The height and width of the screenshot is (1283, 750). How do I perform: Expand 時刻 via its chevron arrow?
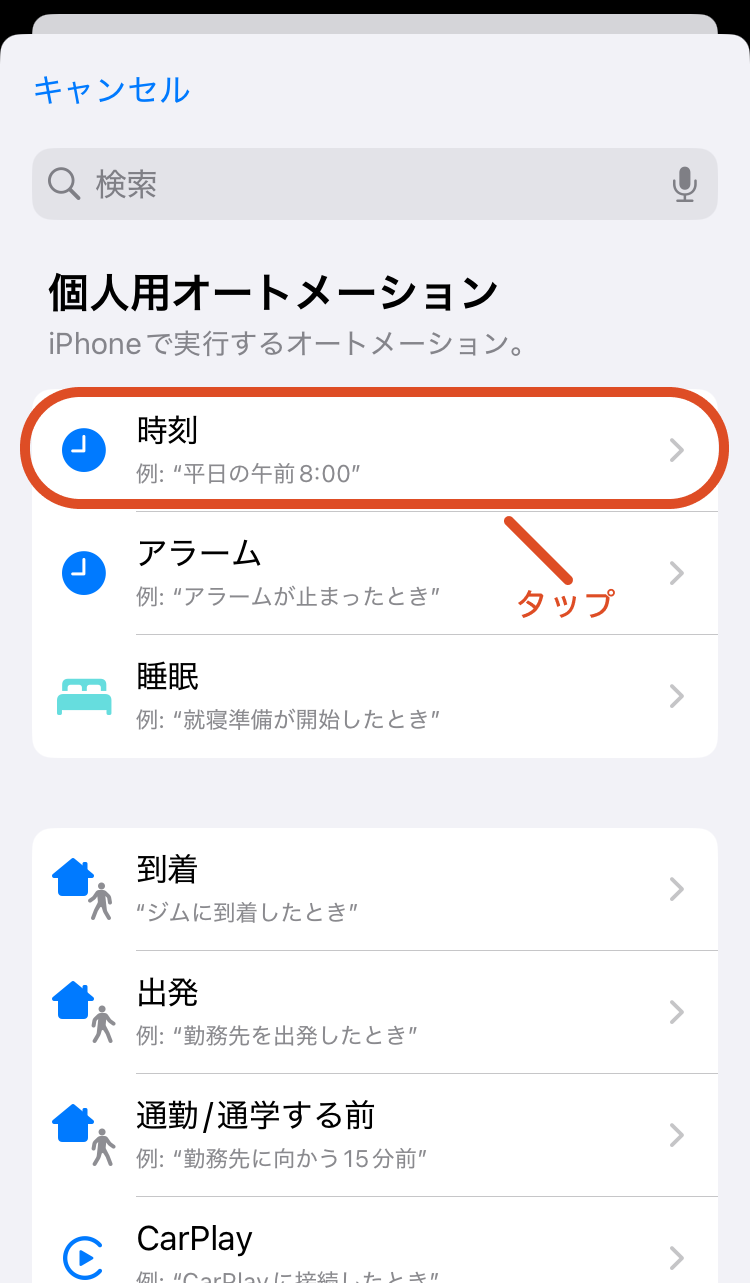[677, 449]
